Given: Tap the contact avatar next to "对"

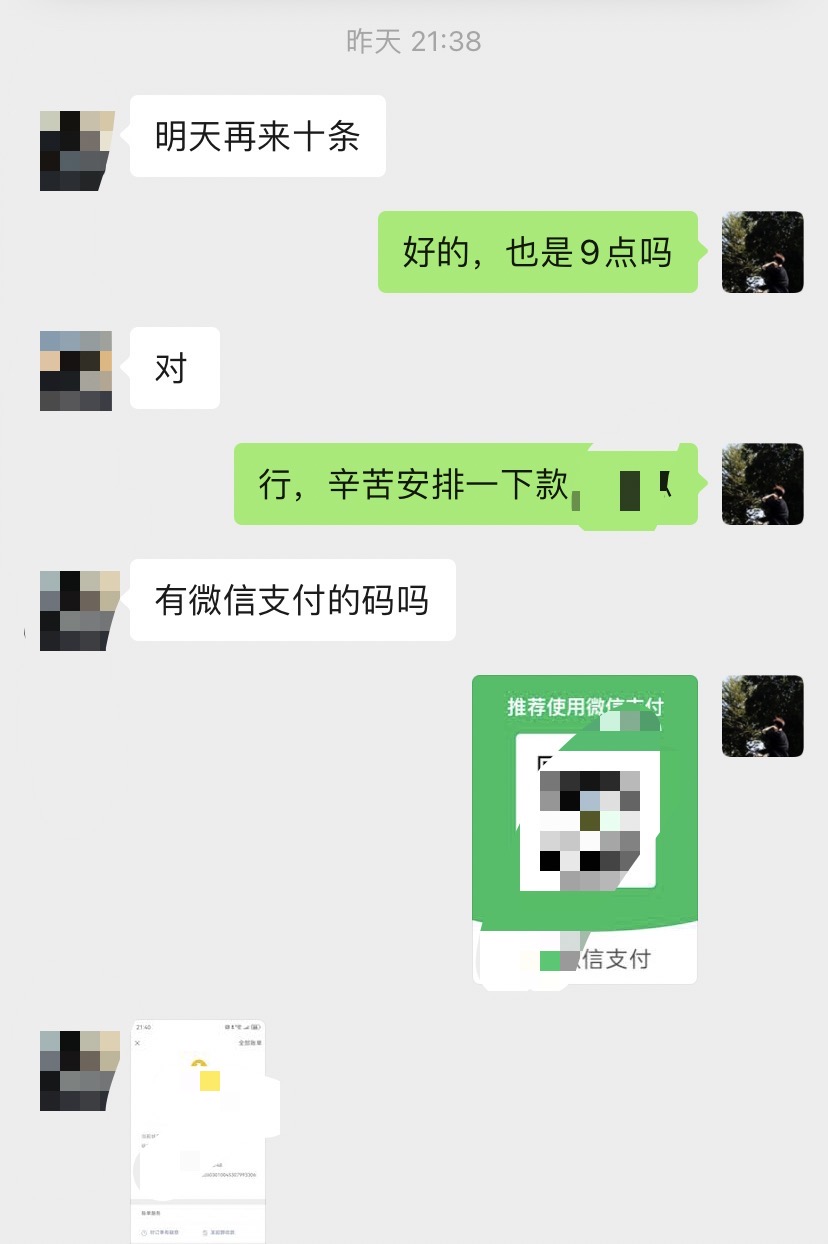Looking at the screenshot, I should 77,370.
